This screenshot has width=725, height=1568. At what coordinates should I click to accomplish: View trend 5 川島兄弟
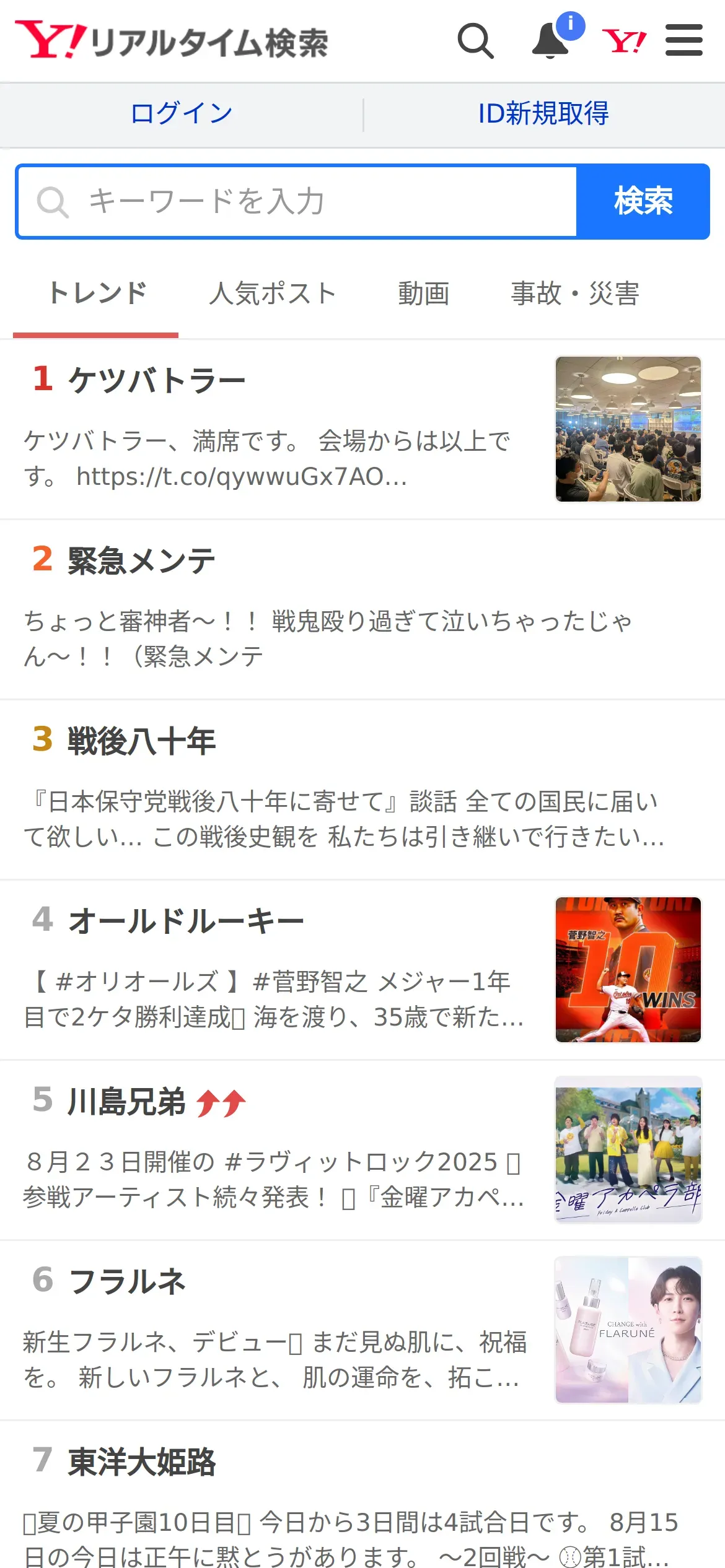(127, 1102)
